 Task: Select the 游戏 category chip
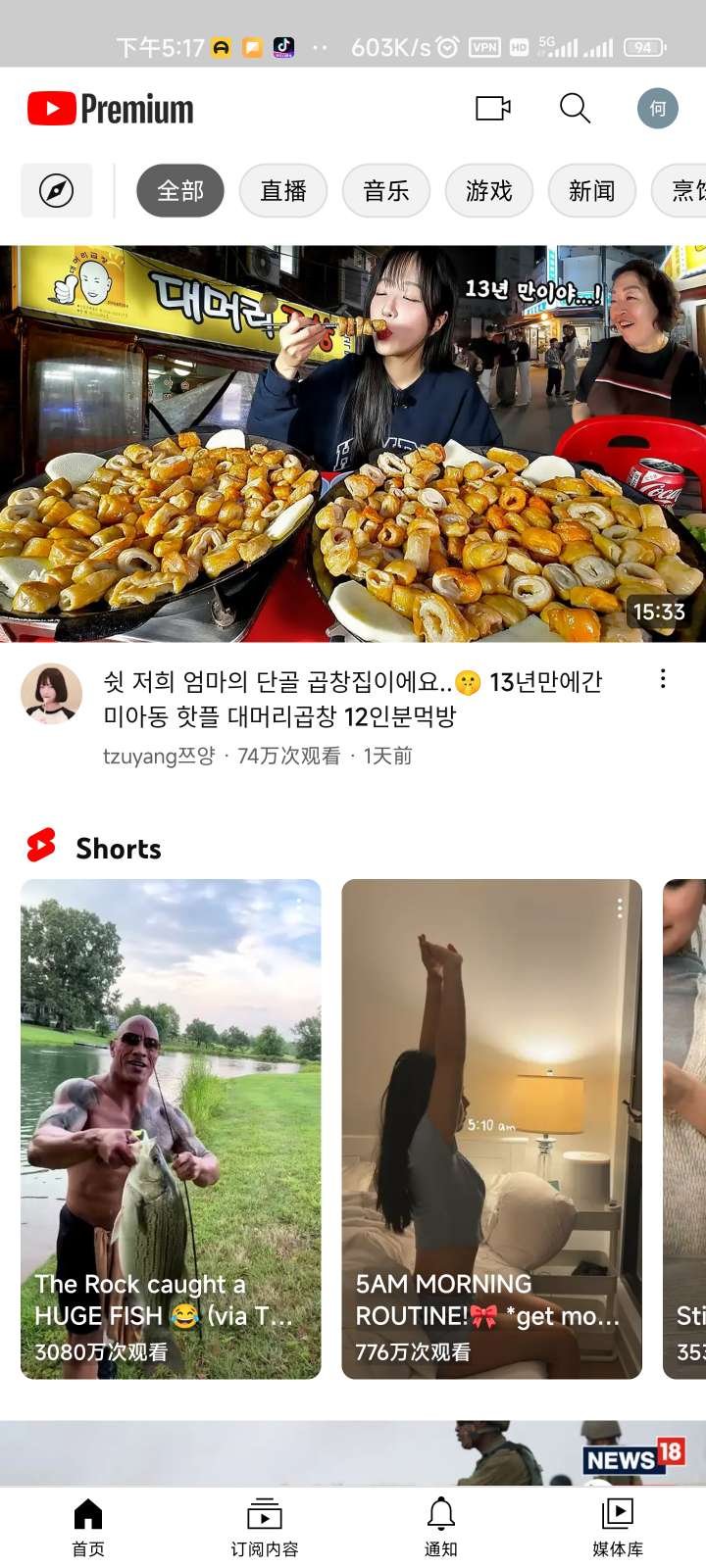point(488,190)
